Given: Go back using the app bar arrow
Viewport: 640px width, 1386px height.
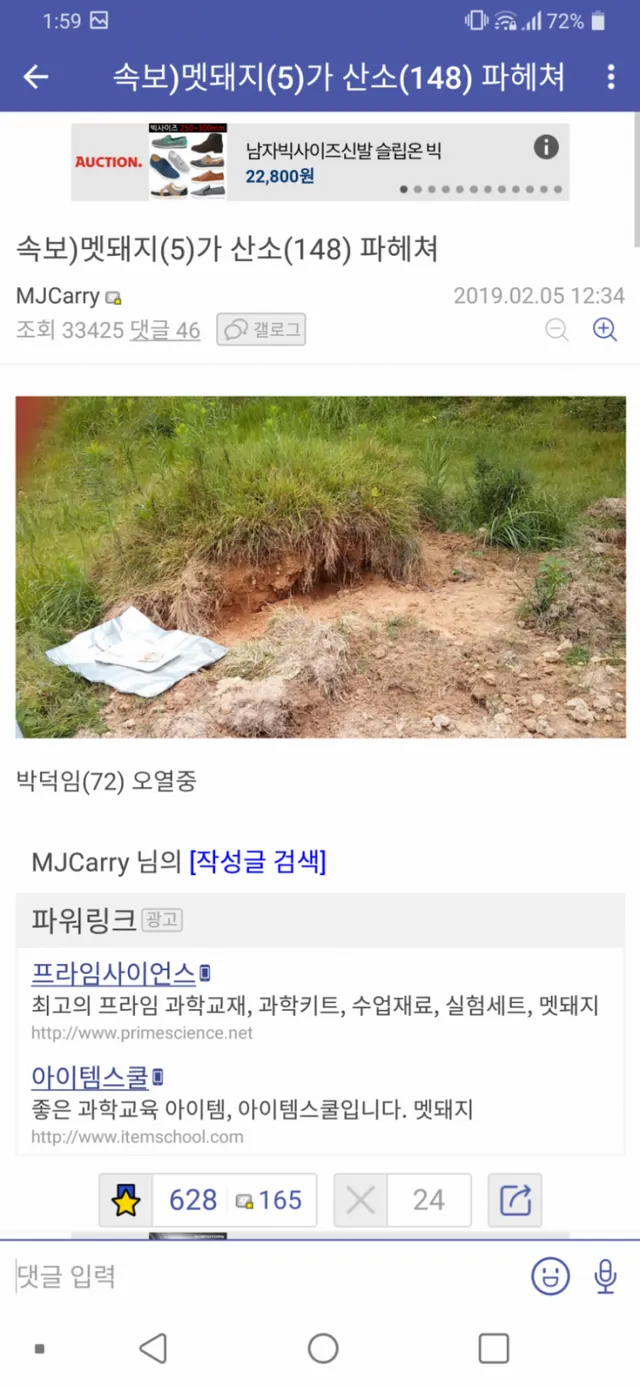Looking at the screenshot, I should click(x=36, y=77).
